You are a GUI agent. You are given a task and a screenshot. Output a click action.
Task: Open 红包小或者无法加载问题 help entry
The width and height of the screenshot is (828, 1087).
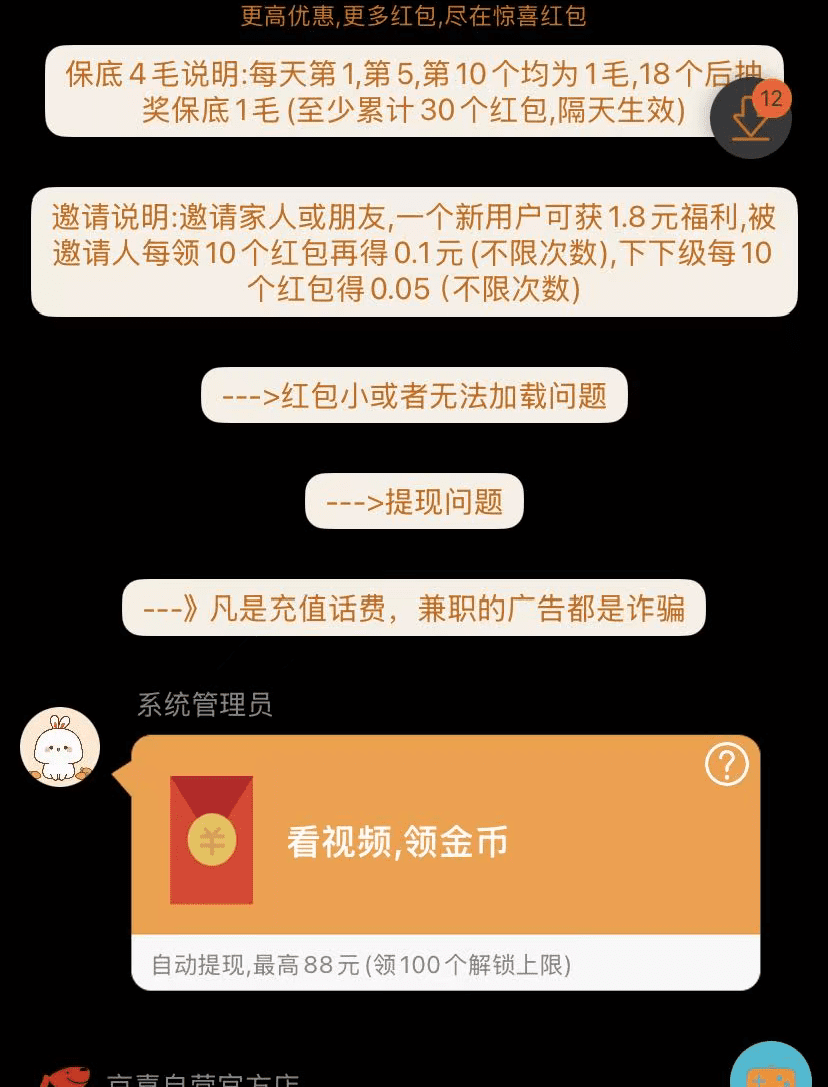tap(414, 394)
